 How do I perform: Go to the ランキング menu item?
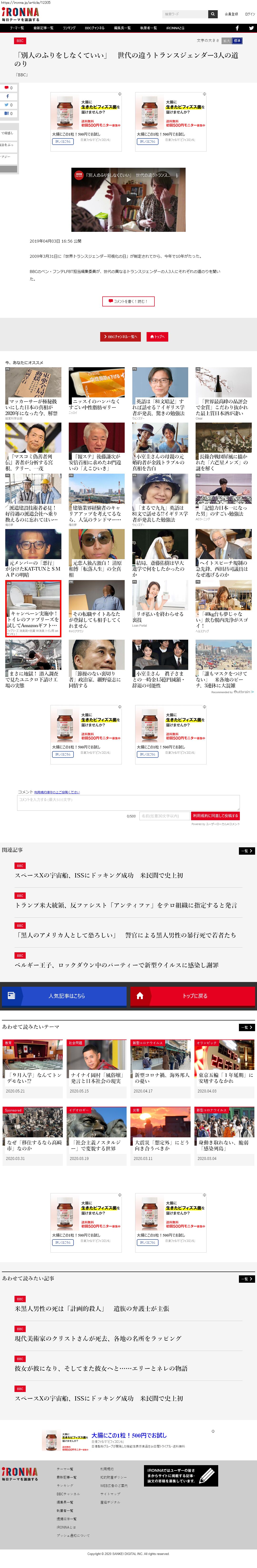69,28
